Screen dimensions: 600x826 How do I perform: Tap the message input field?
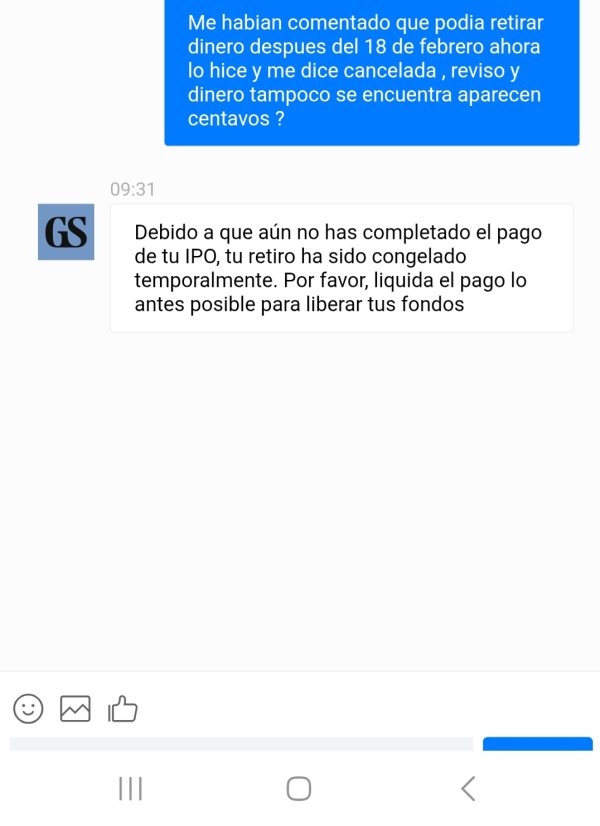(x=241, y=744)
